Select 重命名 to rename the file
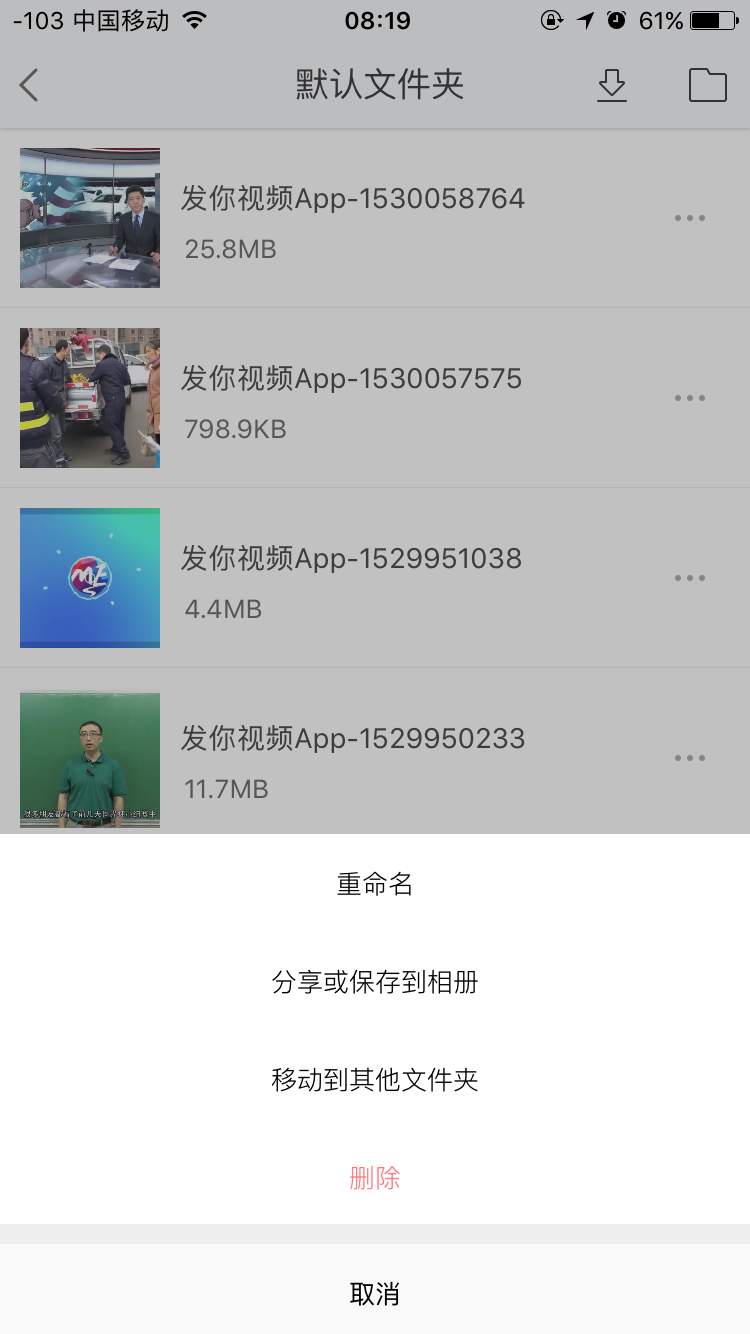This screenshot has width=750, height=1334. pyautogui.click(x=375, y=884)
